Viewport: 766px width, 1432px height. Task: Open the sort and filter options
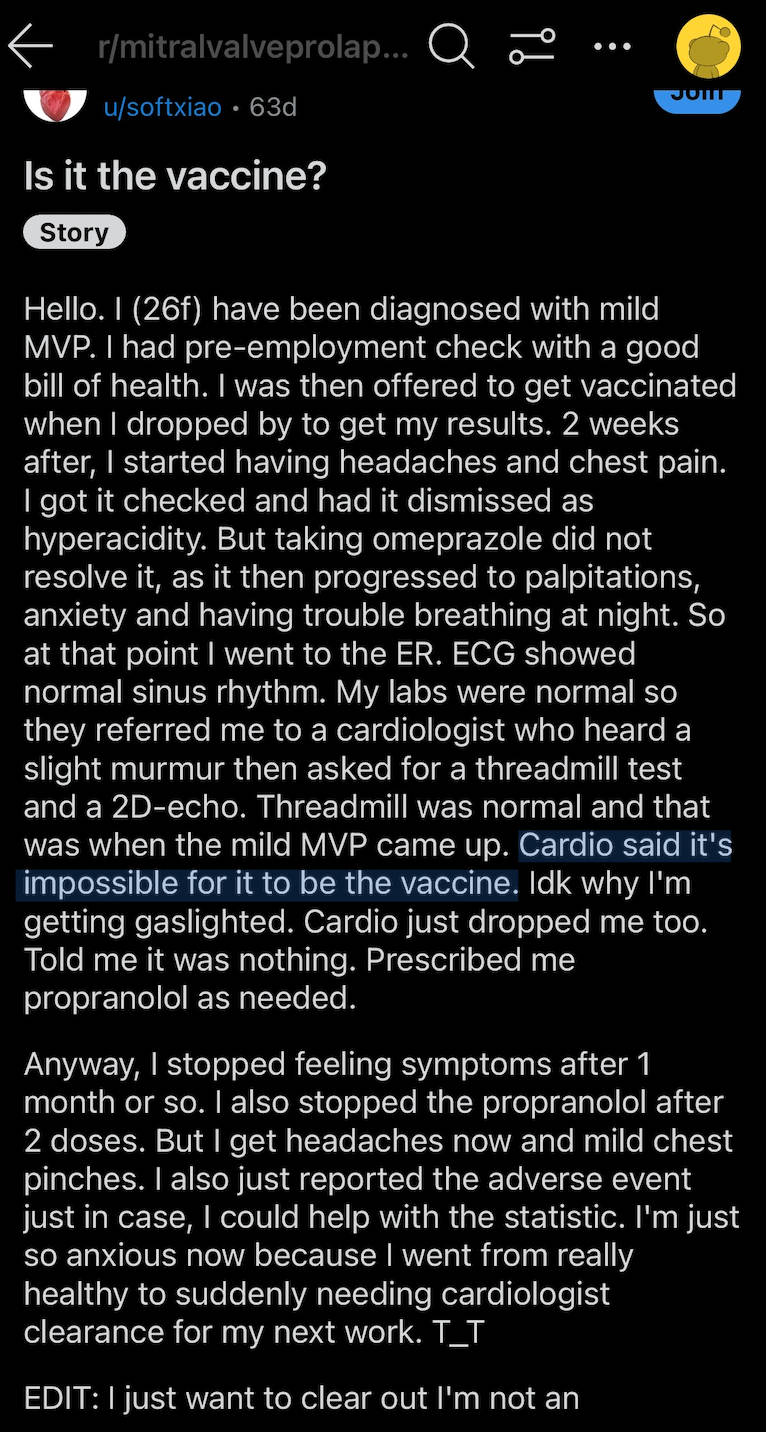(532, 46)
